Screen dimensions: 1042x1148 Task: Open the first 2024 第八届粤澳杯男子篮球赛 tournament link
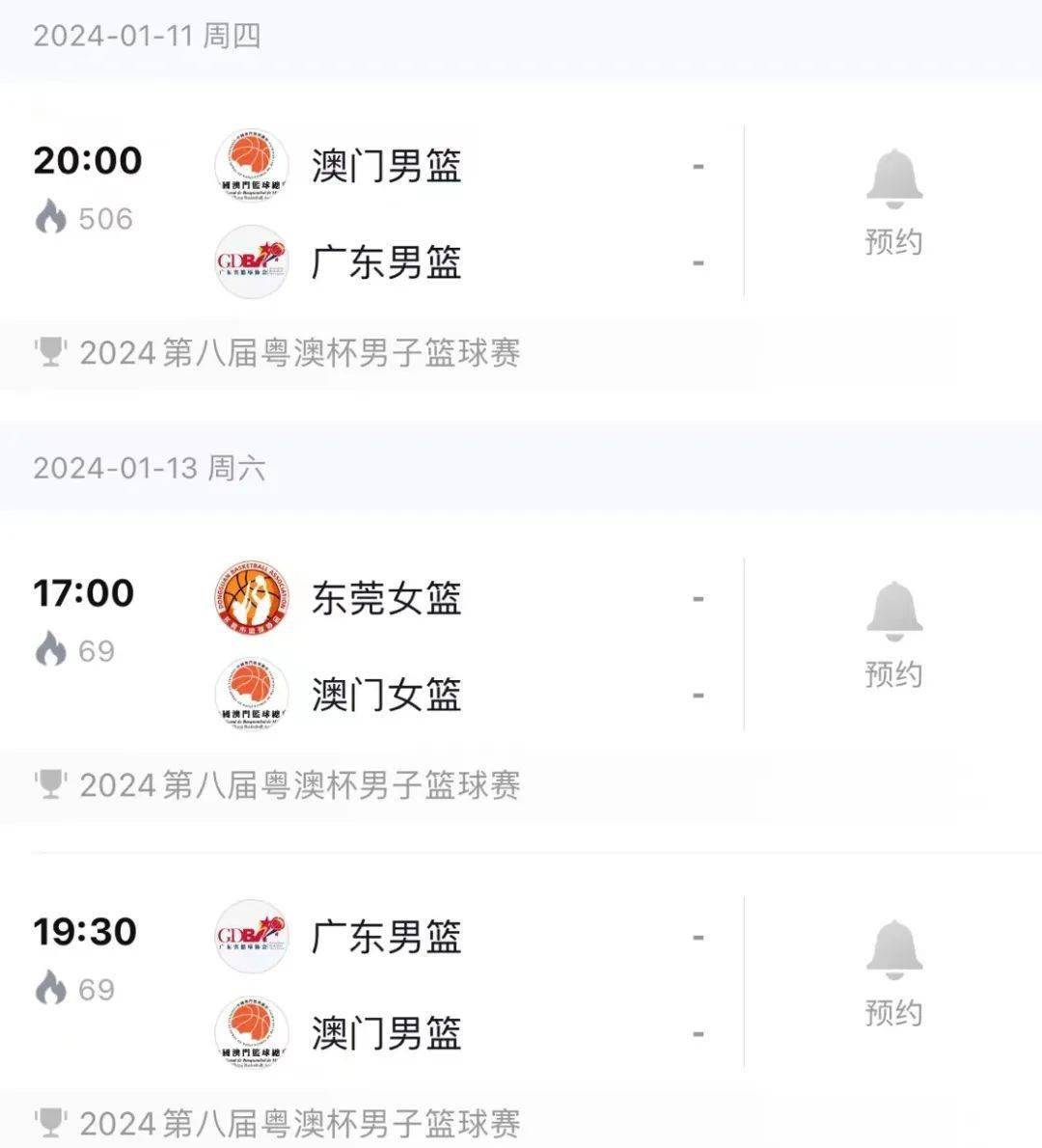click(x=299, y=355)
